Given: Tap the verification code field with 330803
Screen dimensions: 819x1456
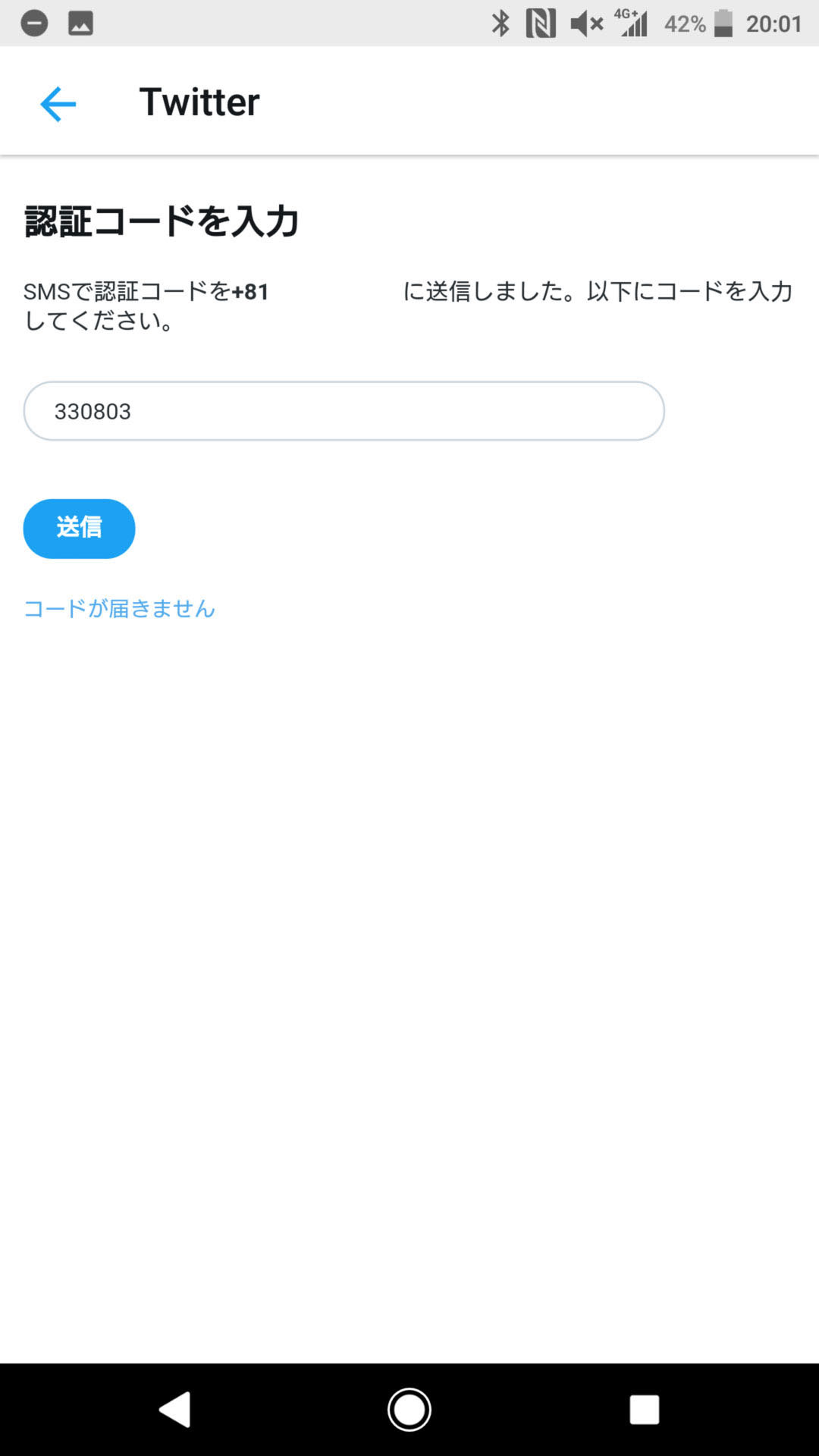Looking at the screenshot, I should (344, 411).
